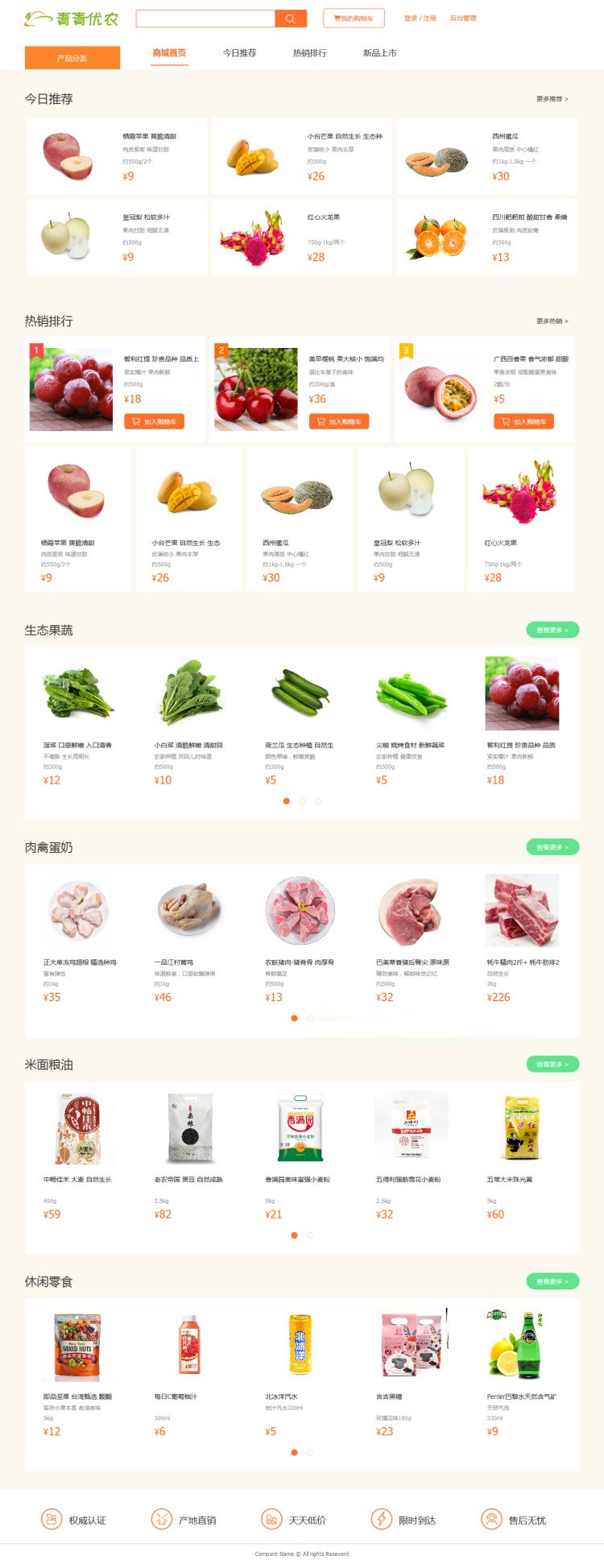Add 智利红提 to the cart
This screenshot has height=1568, width=604.
pos(154,421)
